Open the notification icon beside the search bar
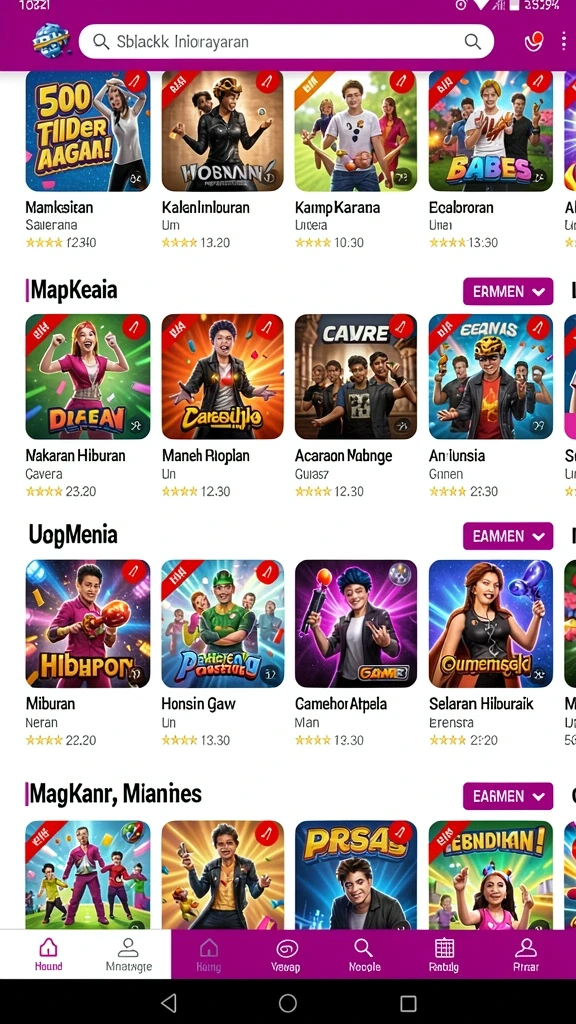This screenshot has width=576, height=1024. tap(534, 41)
